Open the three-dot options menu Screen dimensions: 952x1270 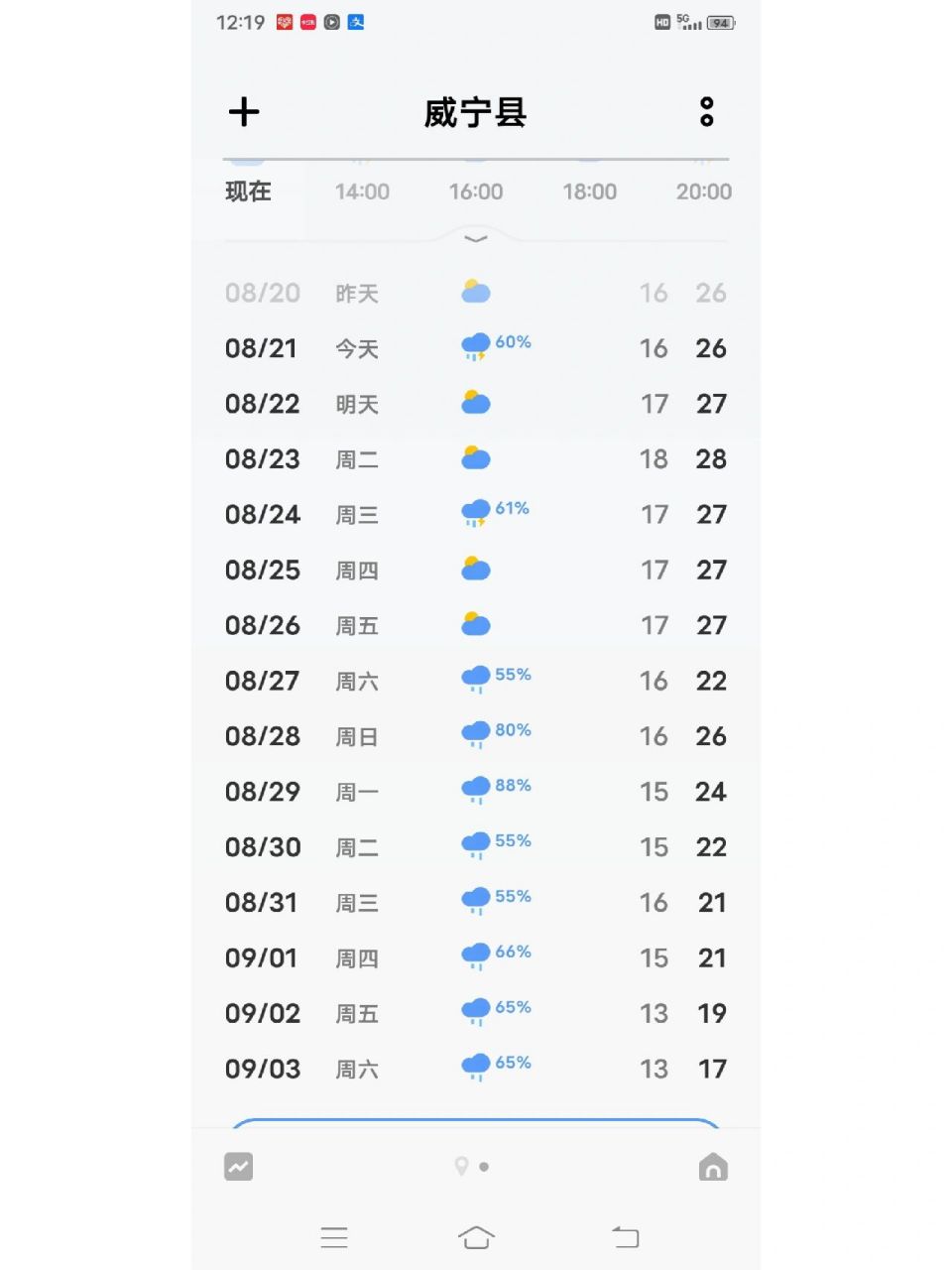[x=706, y=112]
